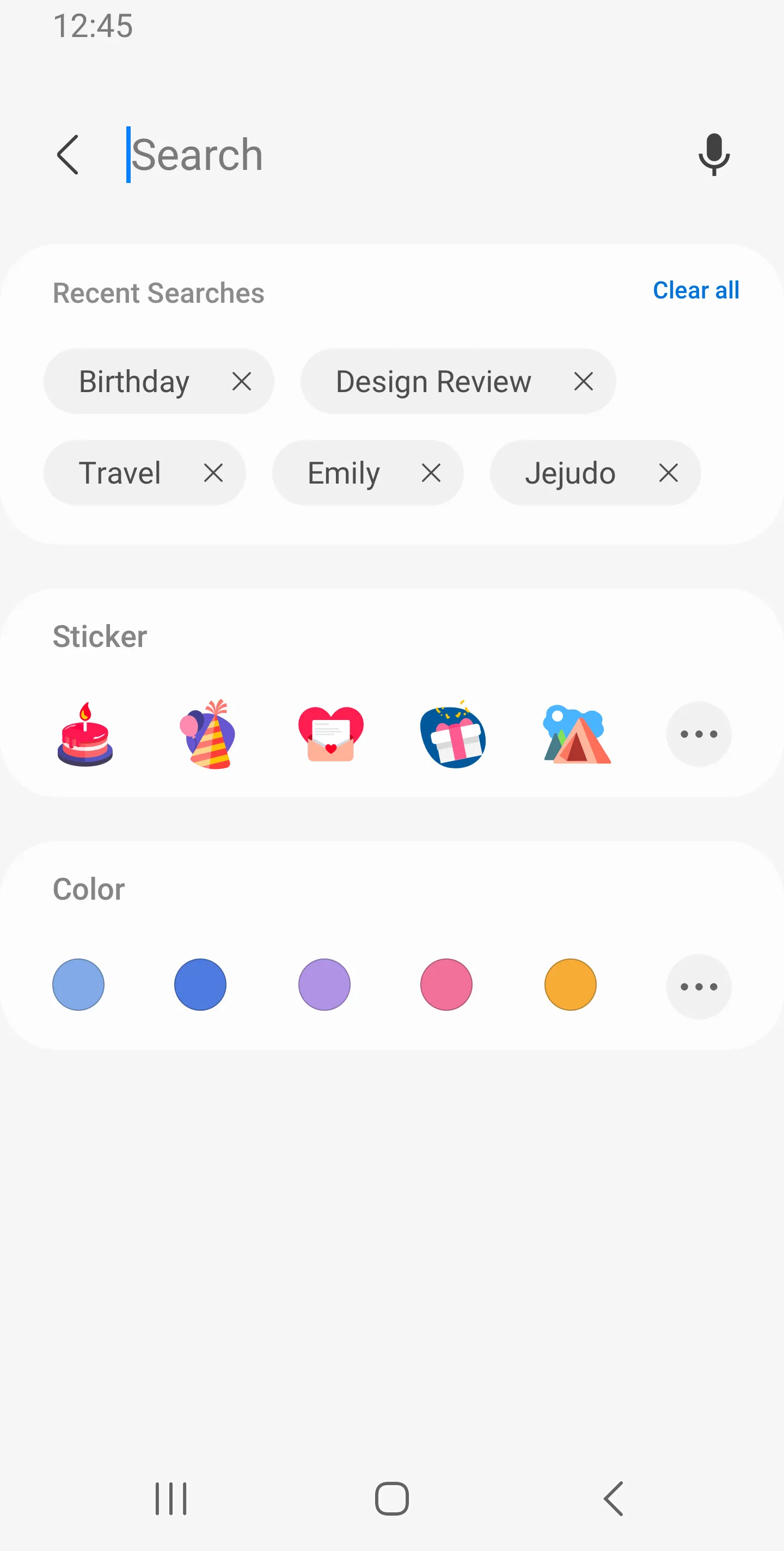Select the orange color swatch
The image size is (784, 1551).
(x=571, y=985)
